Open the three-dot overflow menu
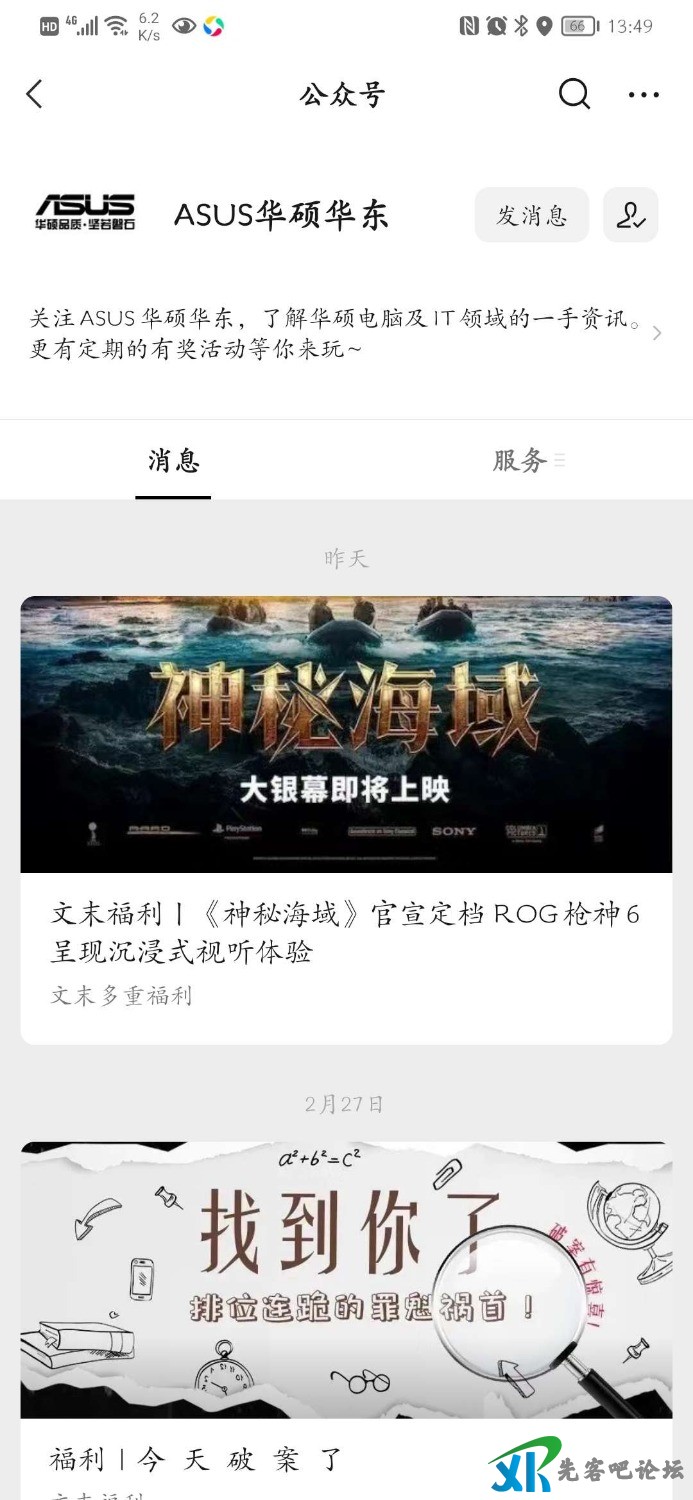Image resolution: width=693 pixels, height=1500 pixels. 643,95
